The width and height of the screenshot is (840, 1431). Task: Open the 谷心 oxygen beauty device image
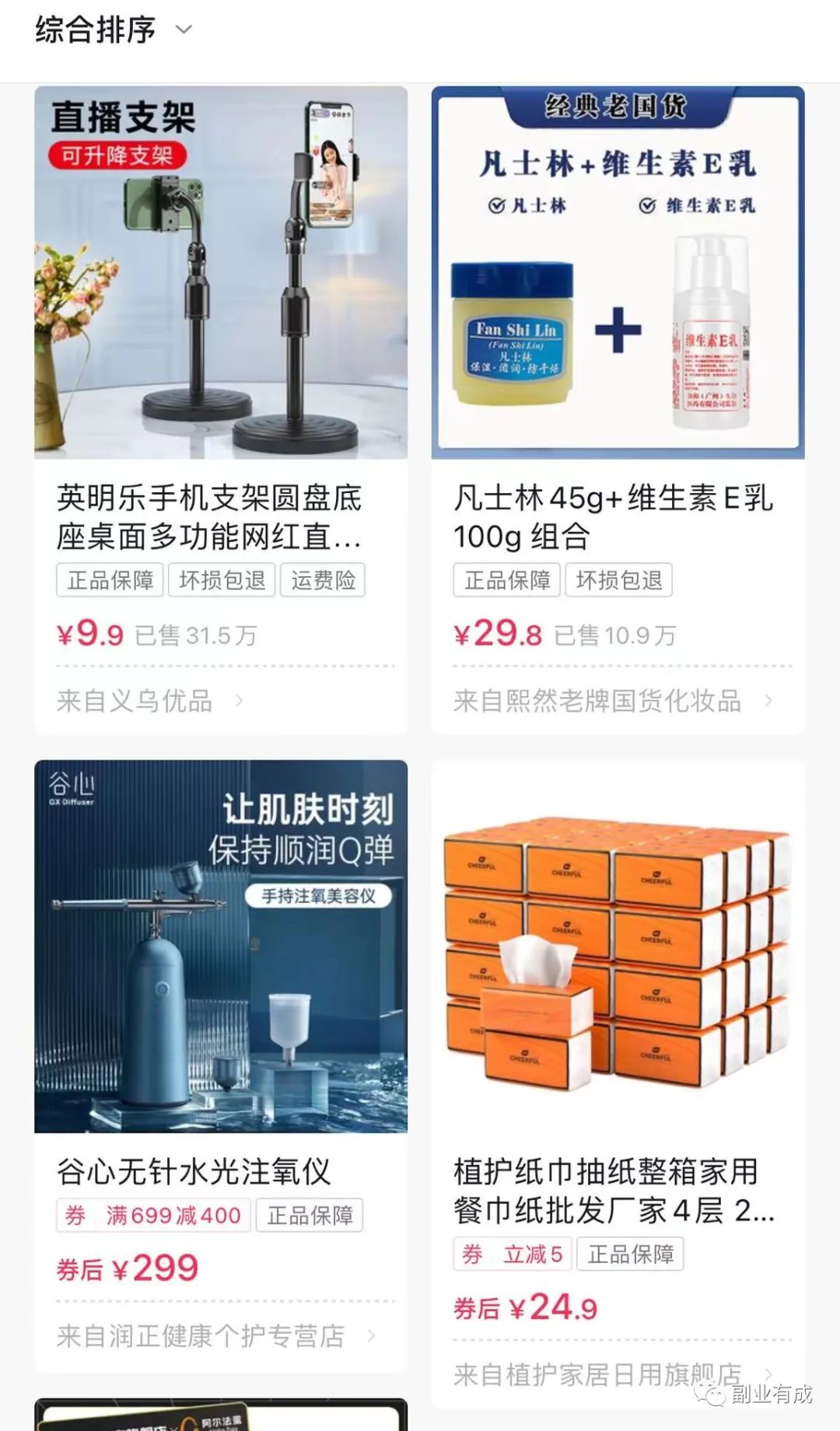pos(219,948)
